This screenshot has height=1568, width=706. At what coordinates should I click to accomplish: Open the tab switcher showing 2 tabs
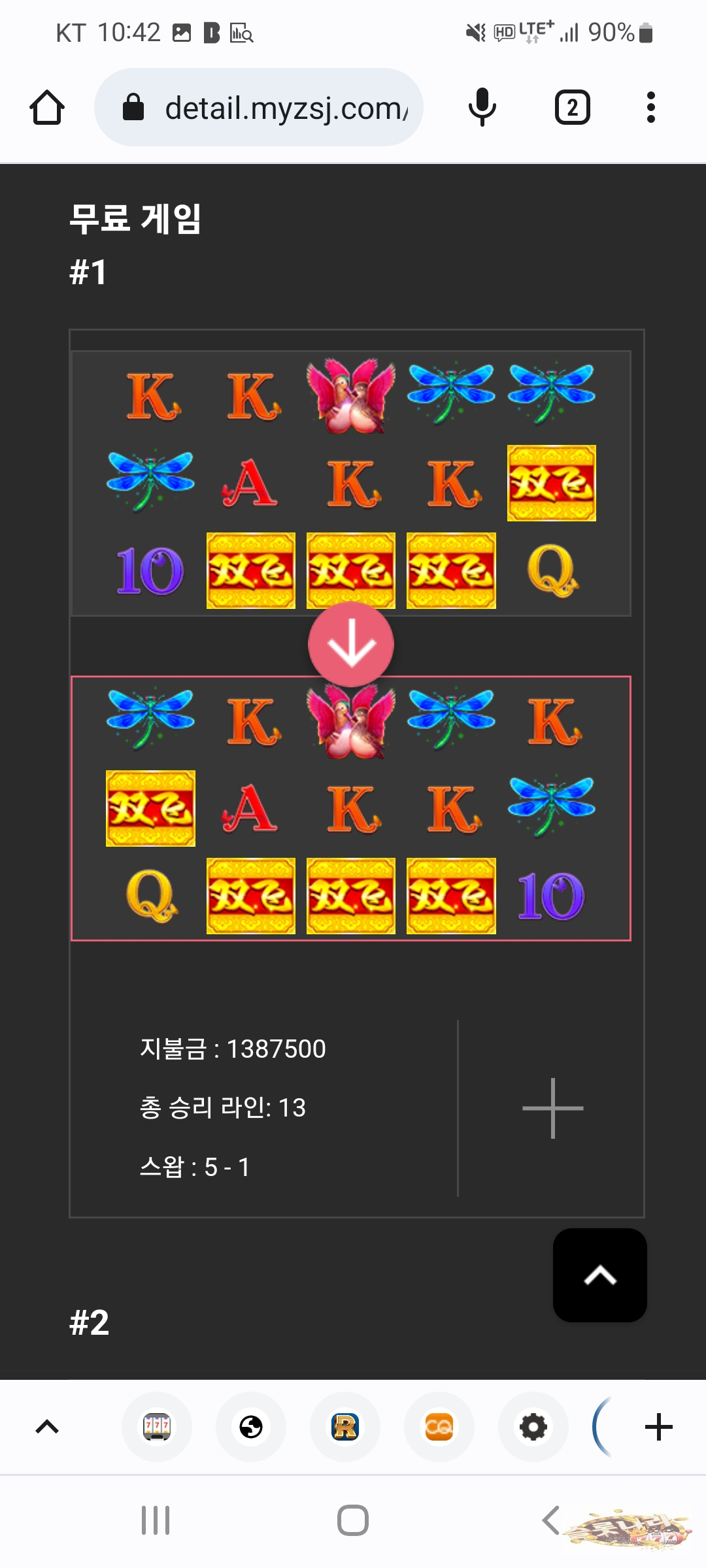[x=573, y=107]
